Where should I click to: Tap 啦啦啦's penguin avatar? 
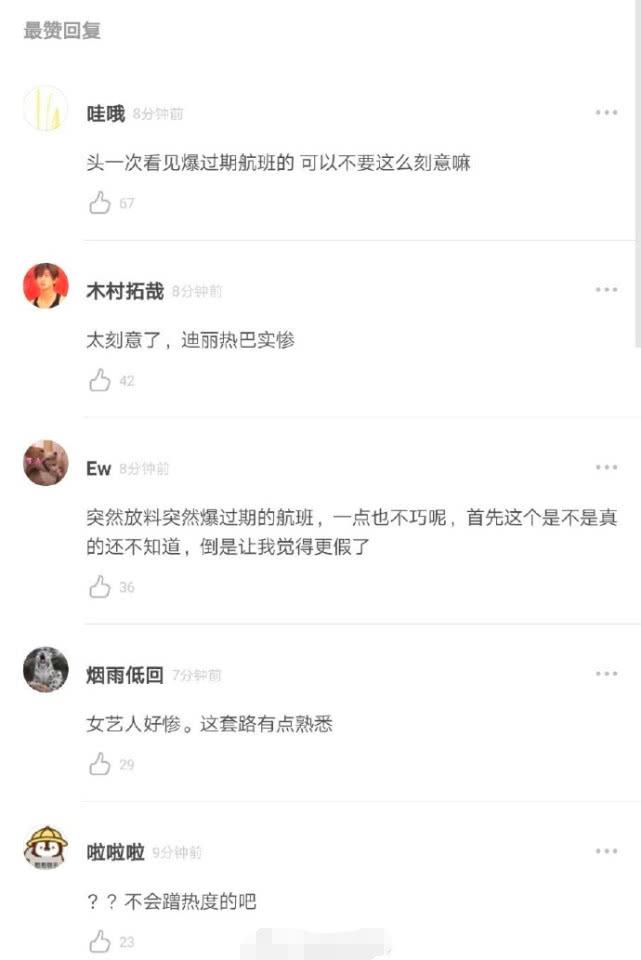(x=46, y=848)
